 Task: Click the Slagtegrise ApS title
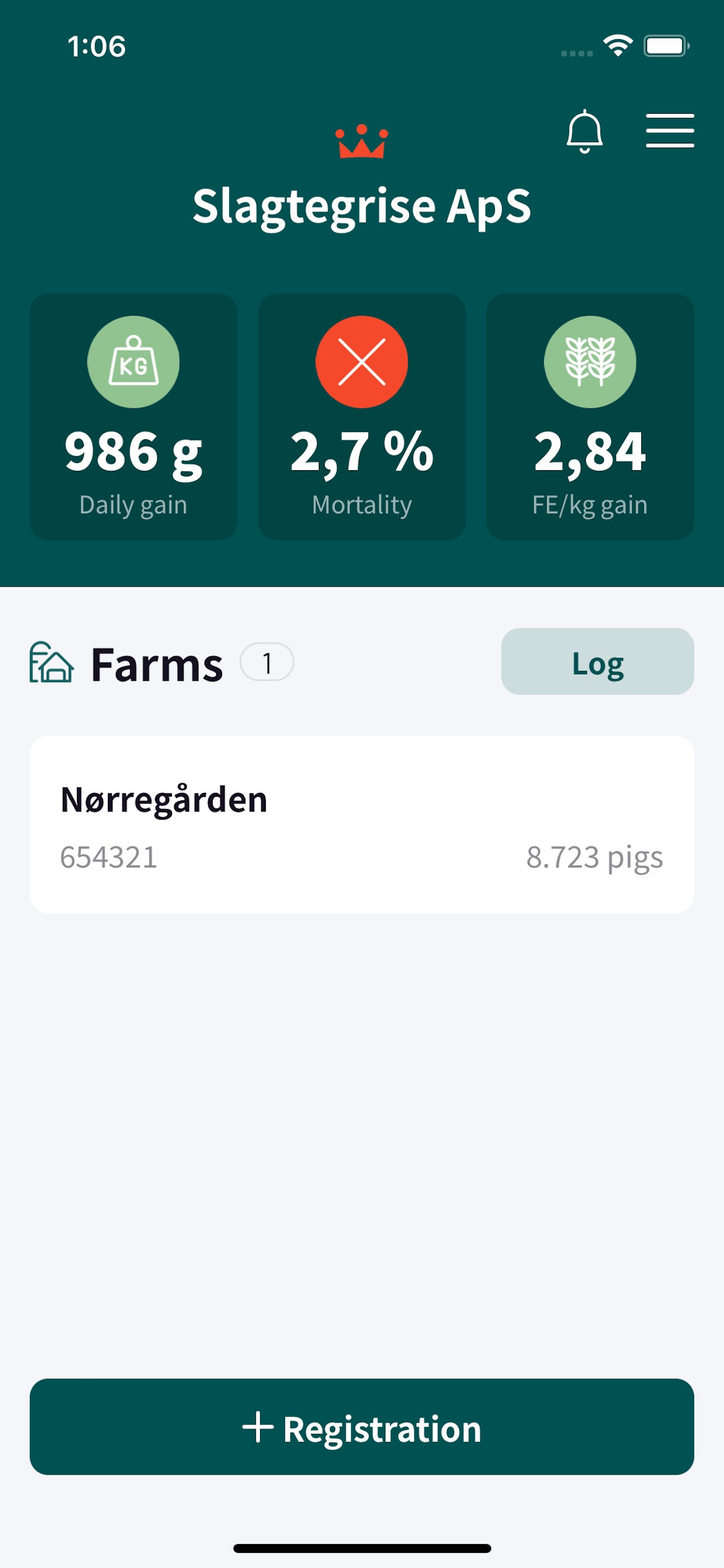click(x=361, y=207)
